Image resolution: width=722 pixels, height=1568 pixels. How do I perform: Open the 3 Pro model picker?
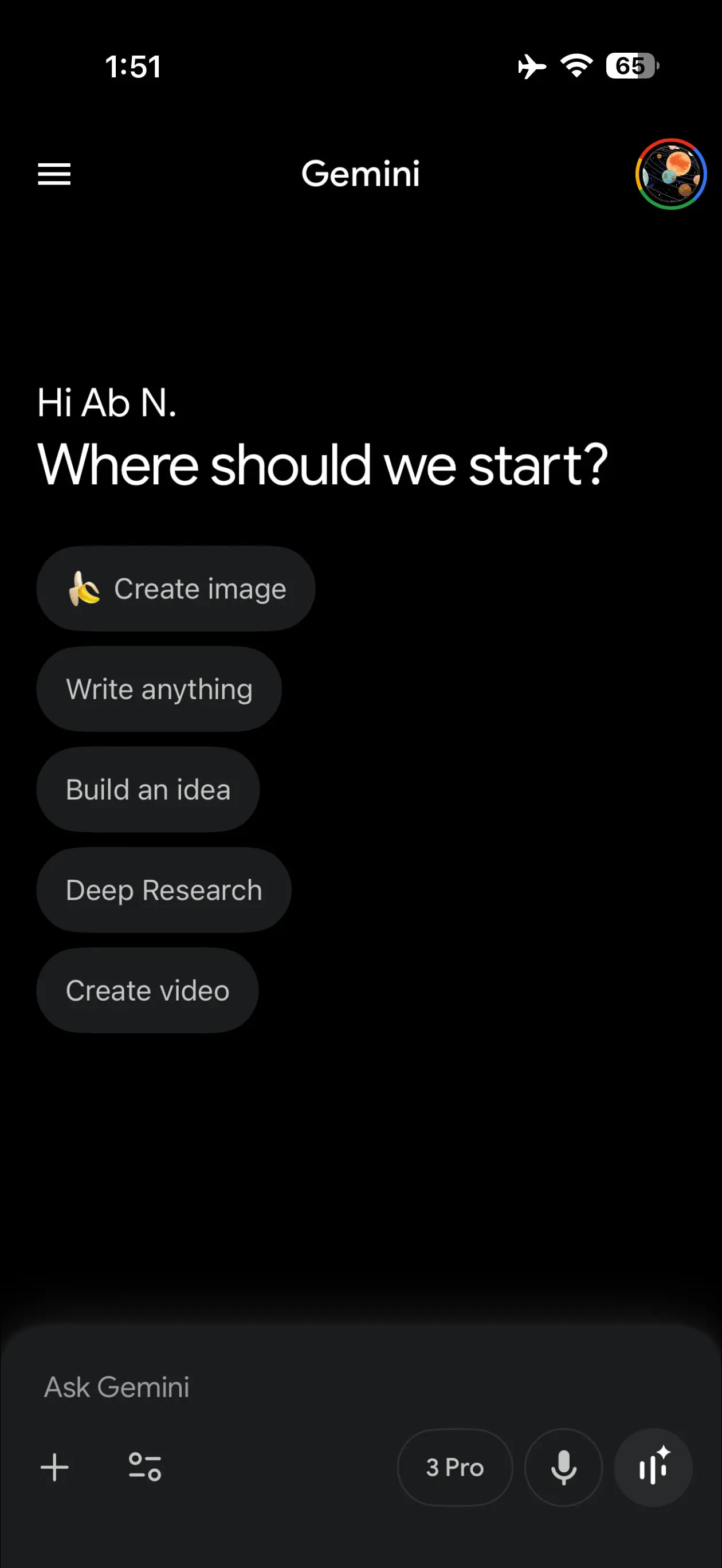coord(455,1467)
